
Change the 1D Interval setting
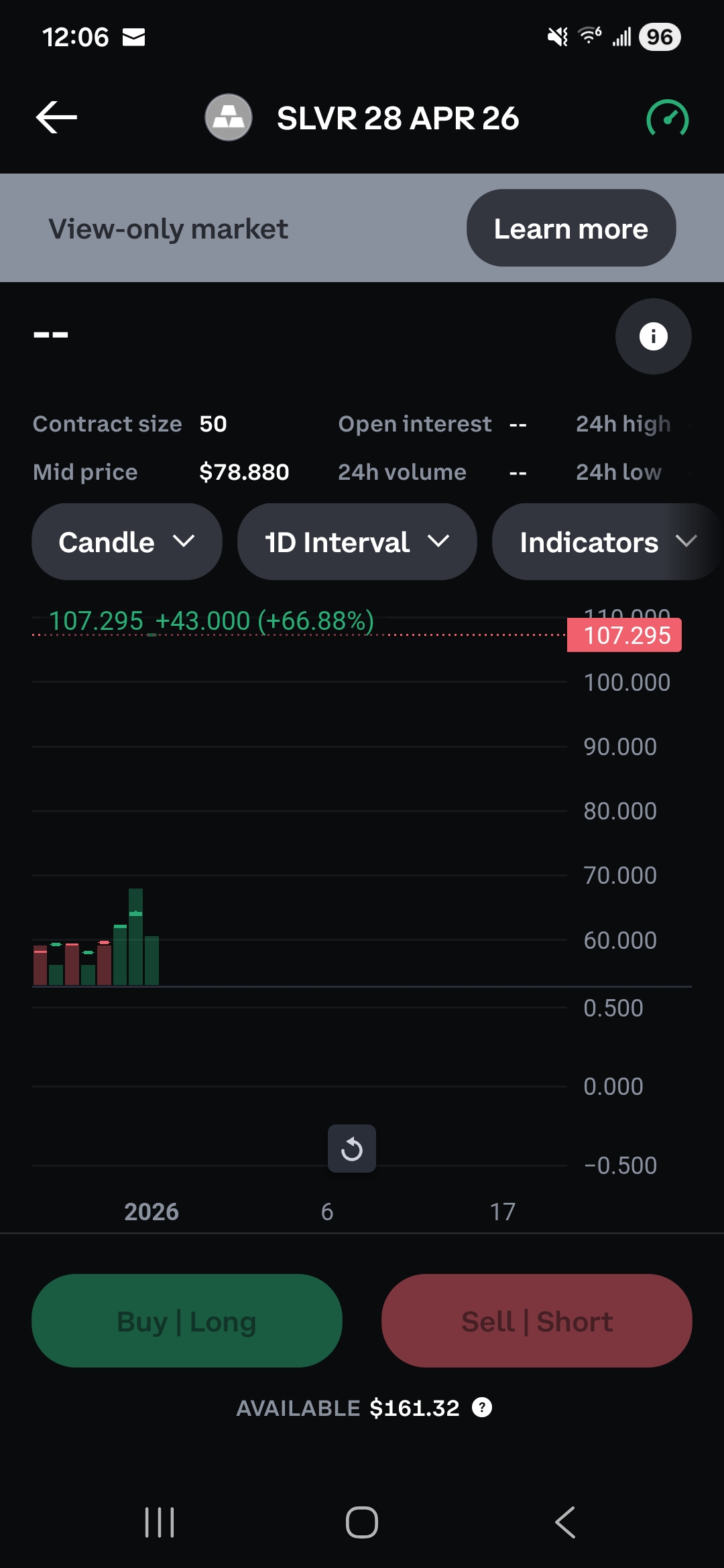(x=357, y=542)
